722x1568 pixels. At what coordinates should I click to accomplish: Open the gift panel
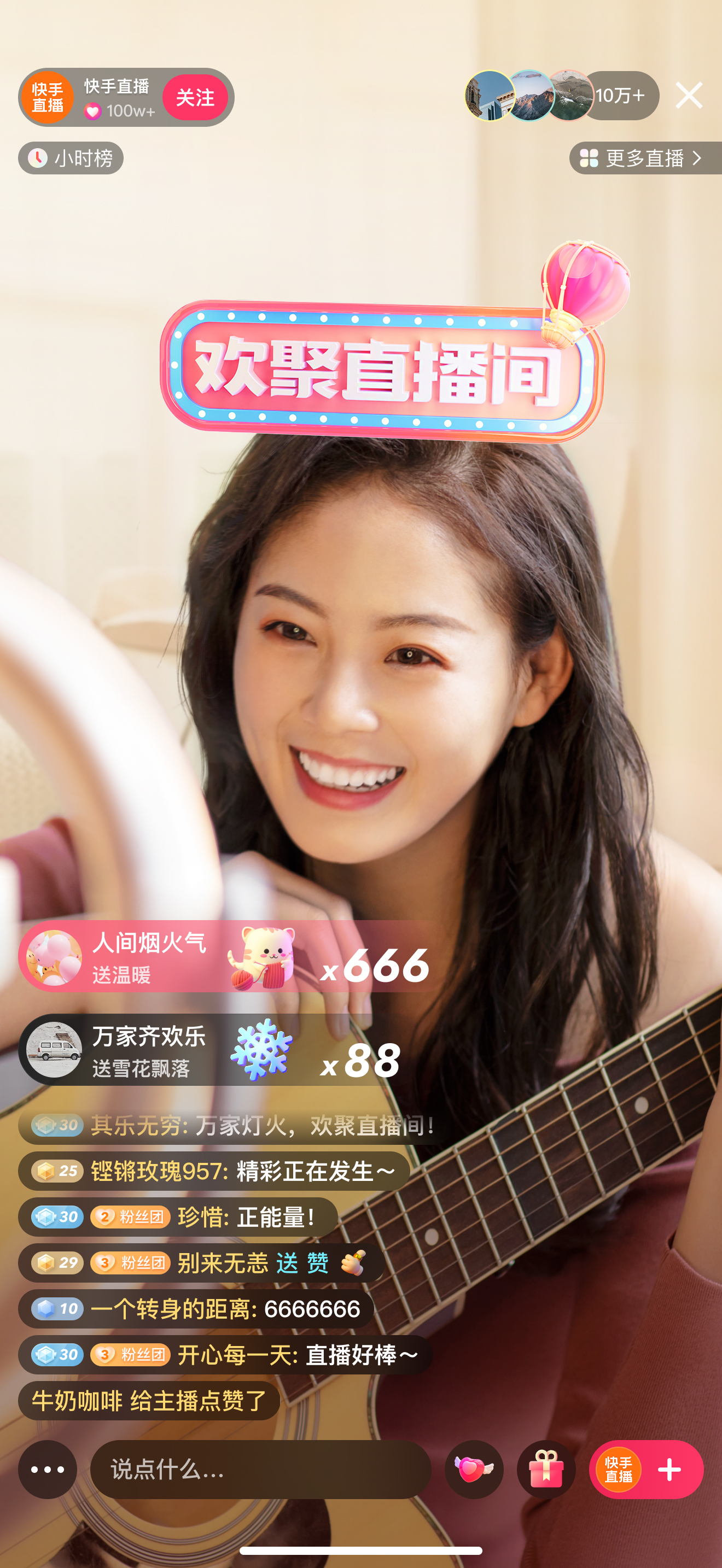(546, 1469)
